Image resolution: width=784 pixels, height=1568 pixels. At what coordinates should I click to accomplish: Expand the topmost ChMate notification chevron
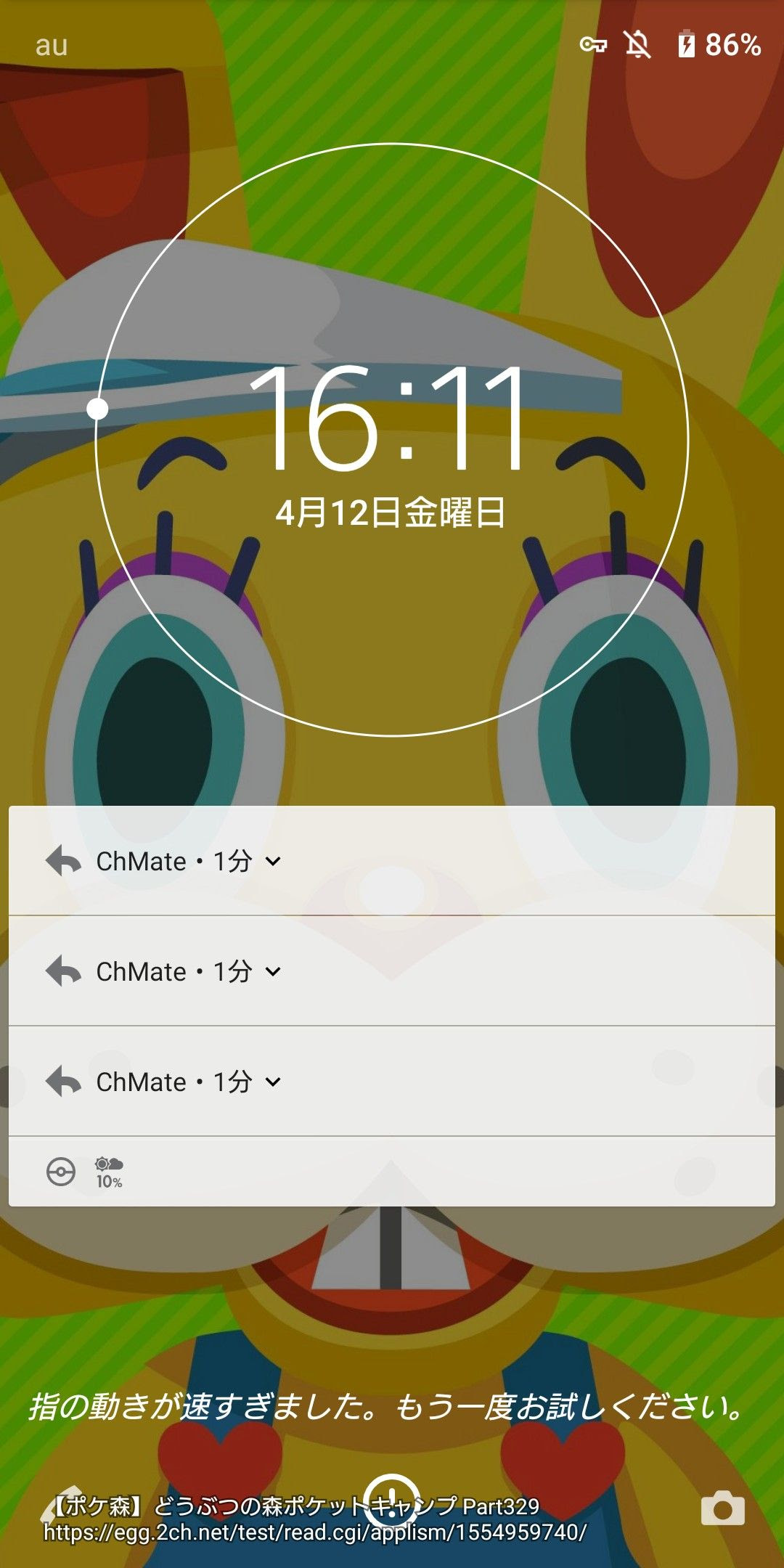point(273,862)
